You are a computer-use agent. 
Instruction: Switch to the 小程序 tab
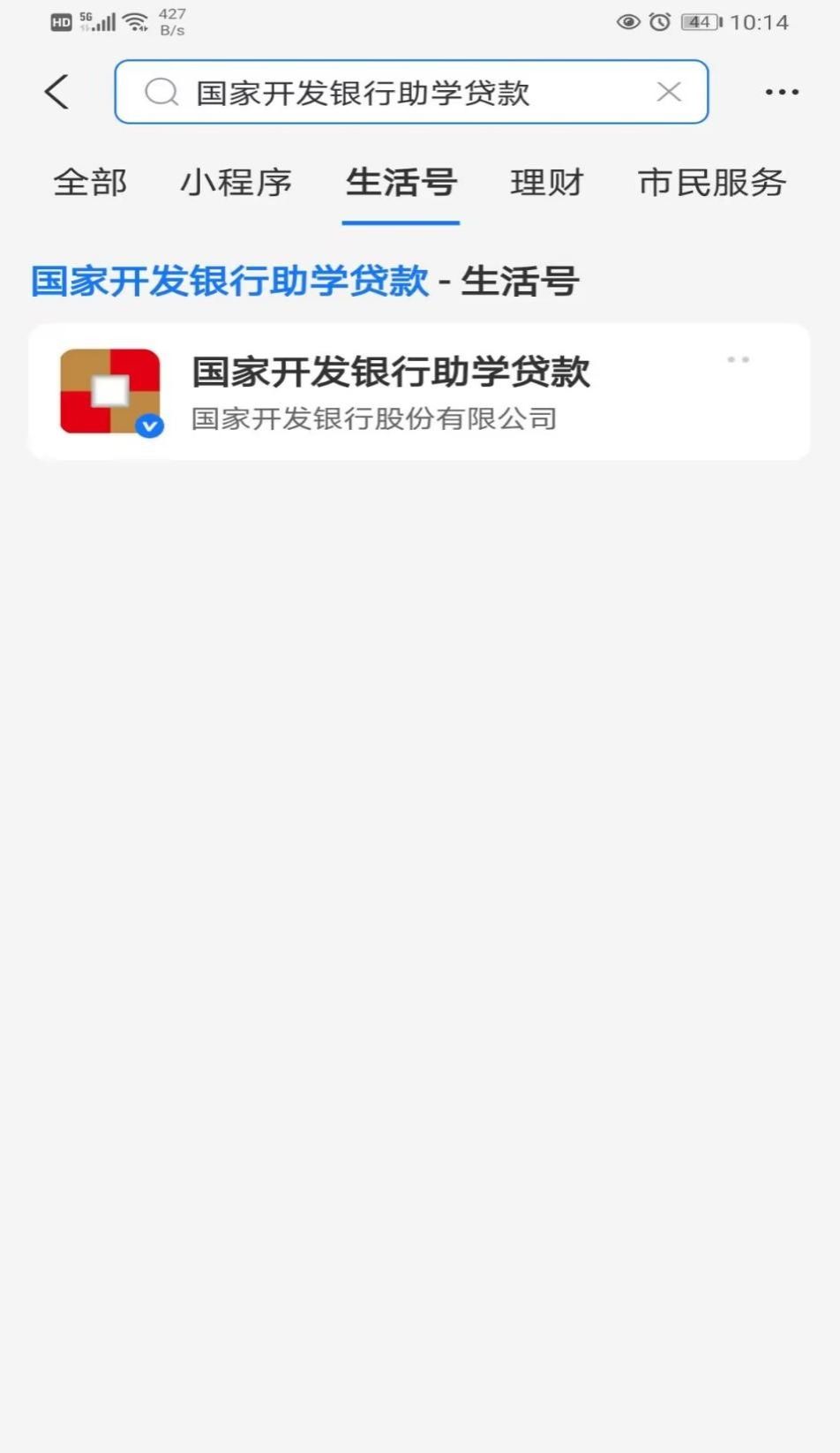(x=236, y=183)
